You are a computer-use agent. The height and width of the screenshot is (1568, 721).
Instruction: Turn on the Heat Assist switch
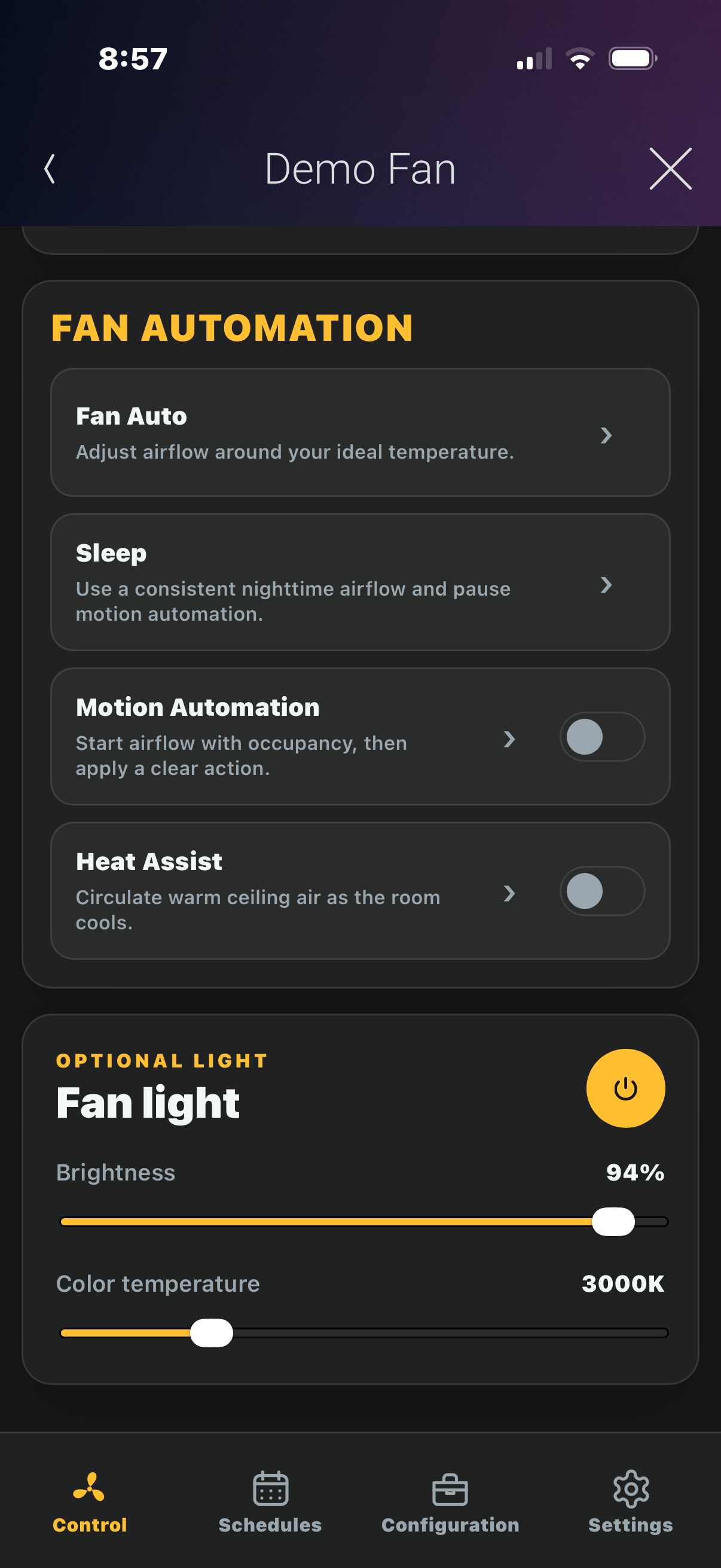coord(602,890)
